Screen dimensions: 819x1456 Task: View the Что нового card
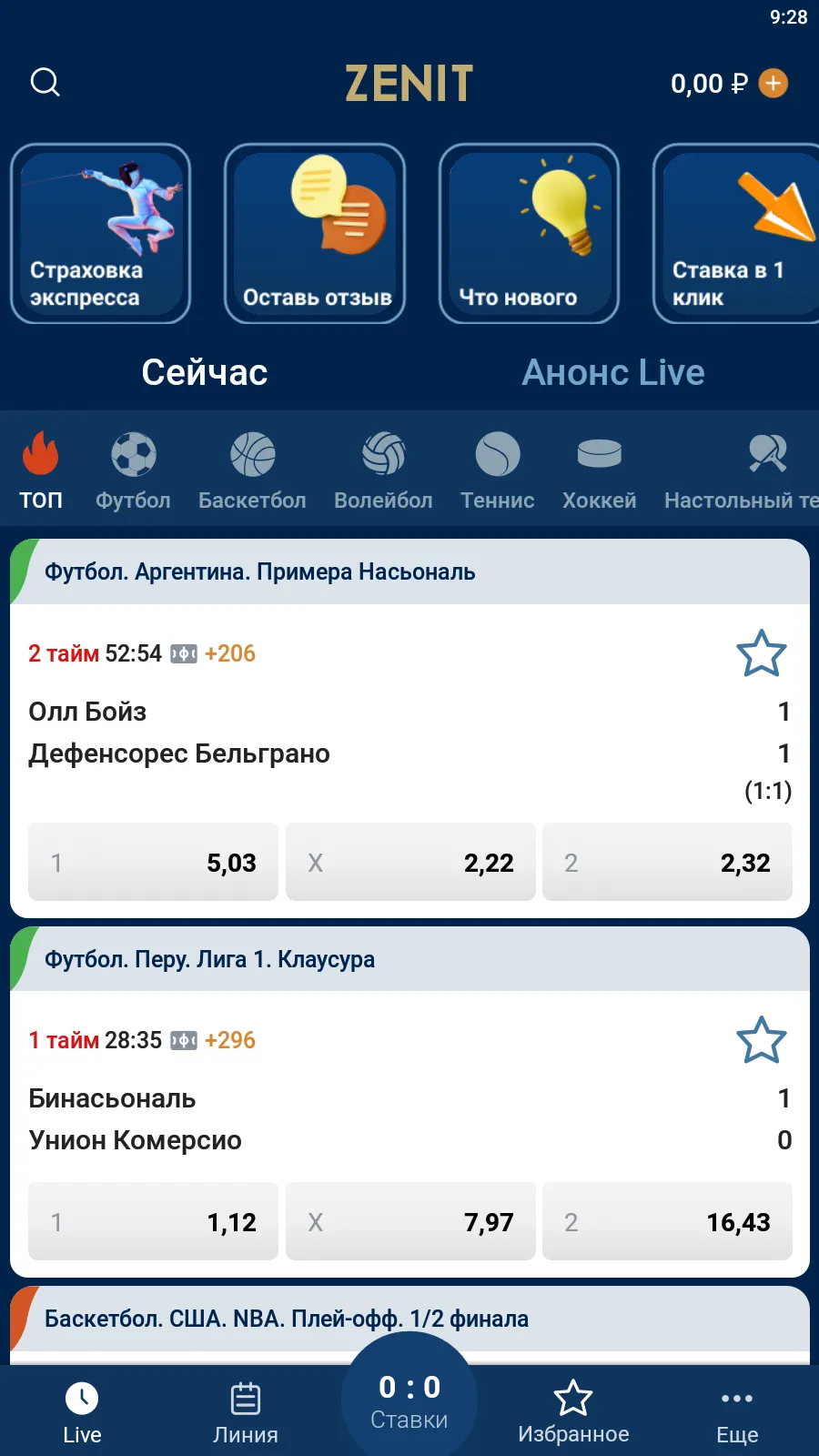pyautogui.click(x=529, y=234)
